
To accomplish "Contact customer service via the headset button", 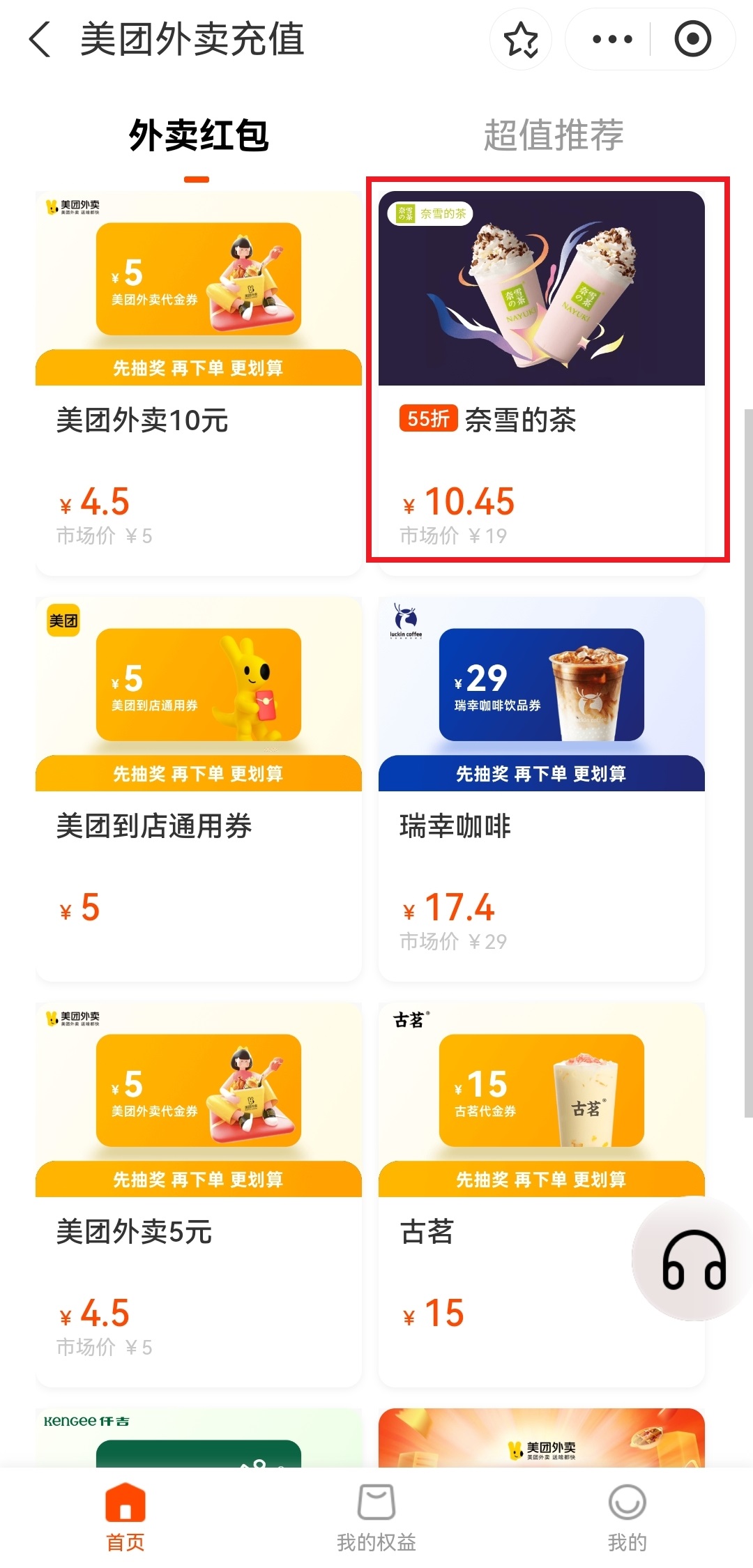I will (x=694, y=1259).
